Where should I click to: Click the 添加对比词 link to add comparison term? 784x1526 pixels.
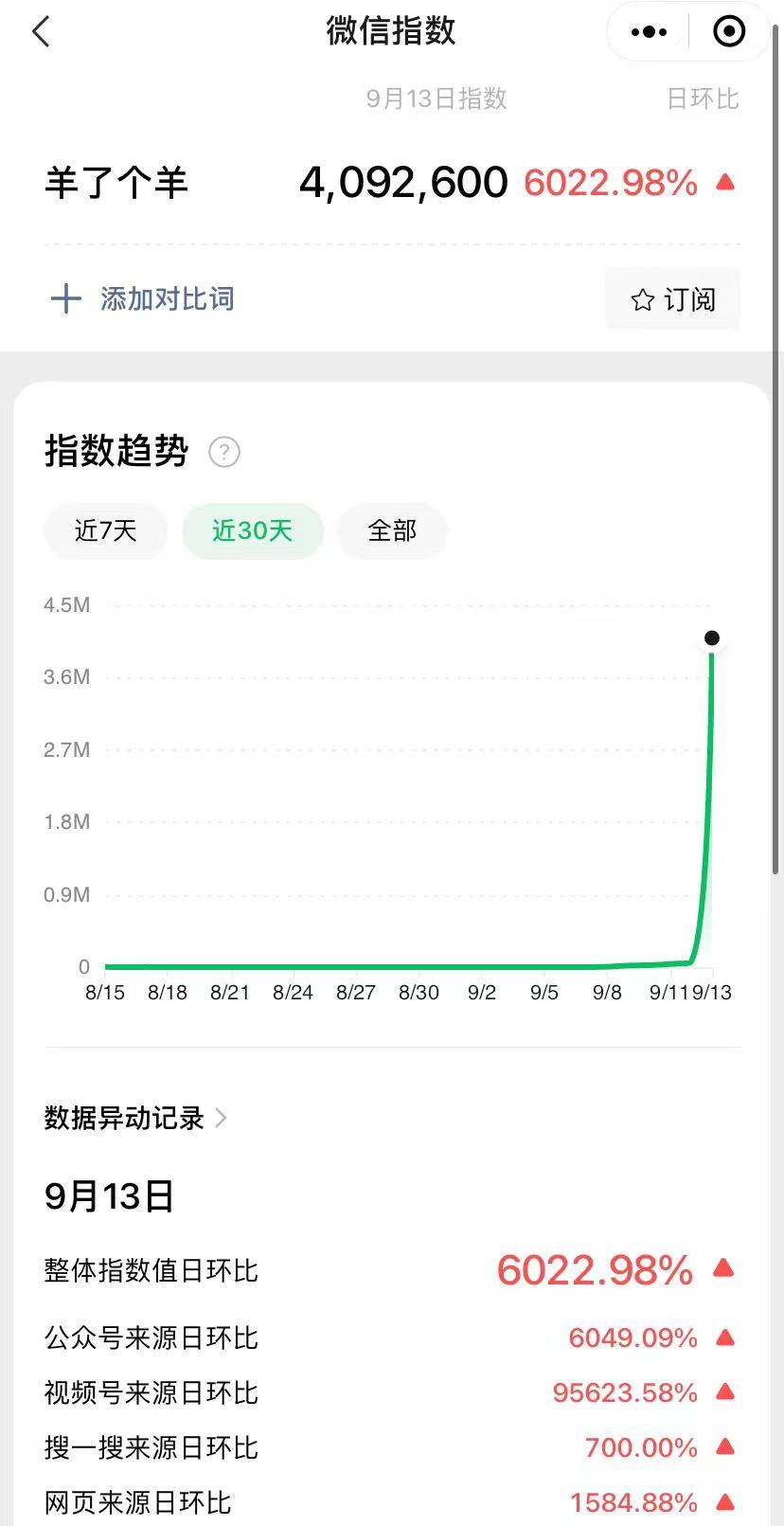pos(167,299)
